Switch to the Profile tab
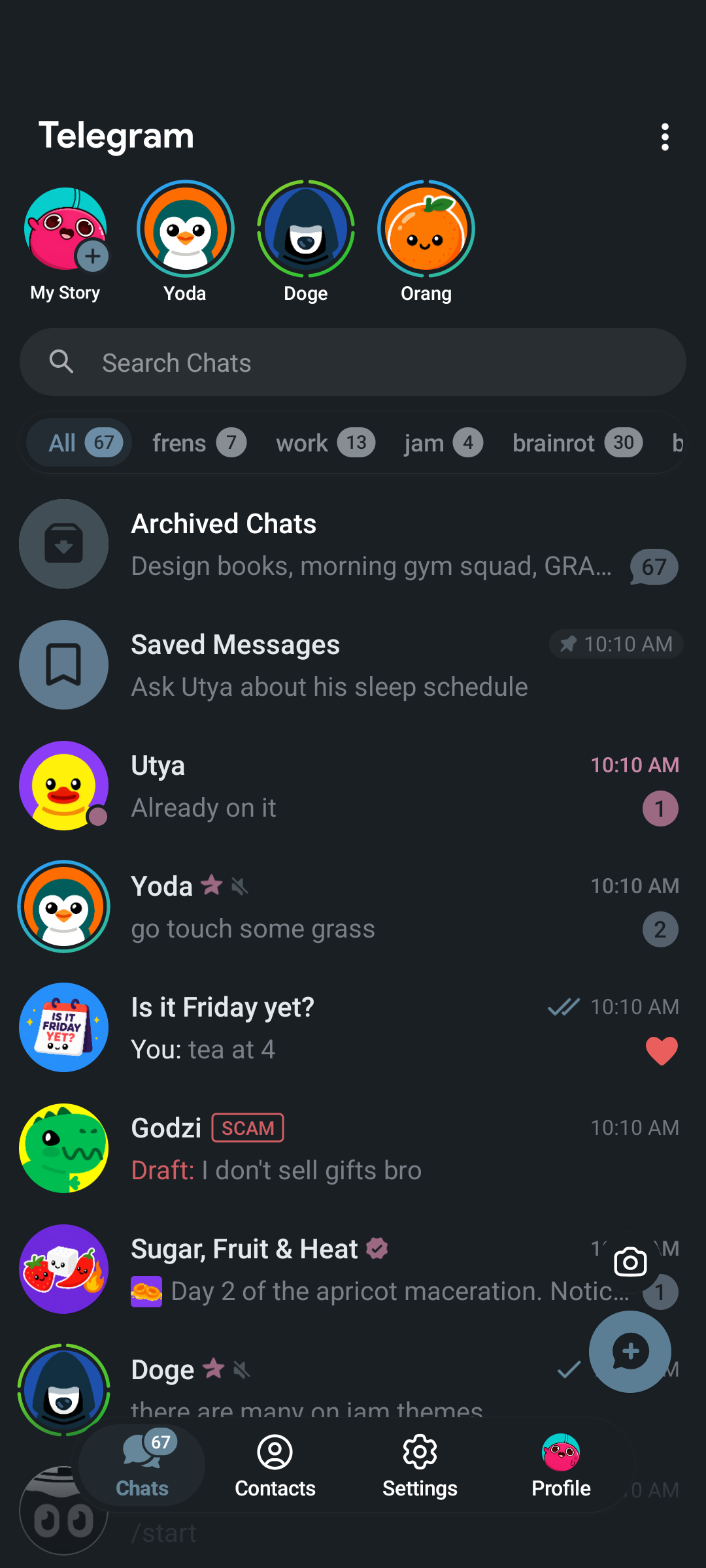 [561, 1465]
